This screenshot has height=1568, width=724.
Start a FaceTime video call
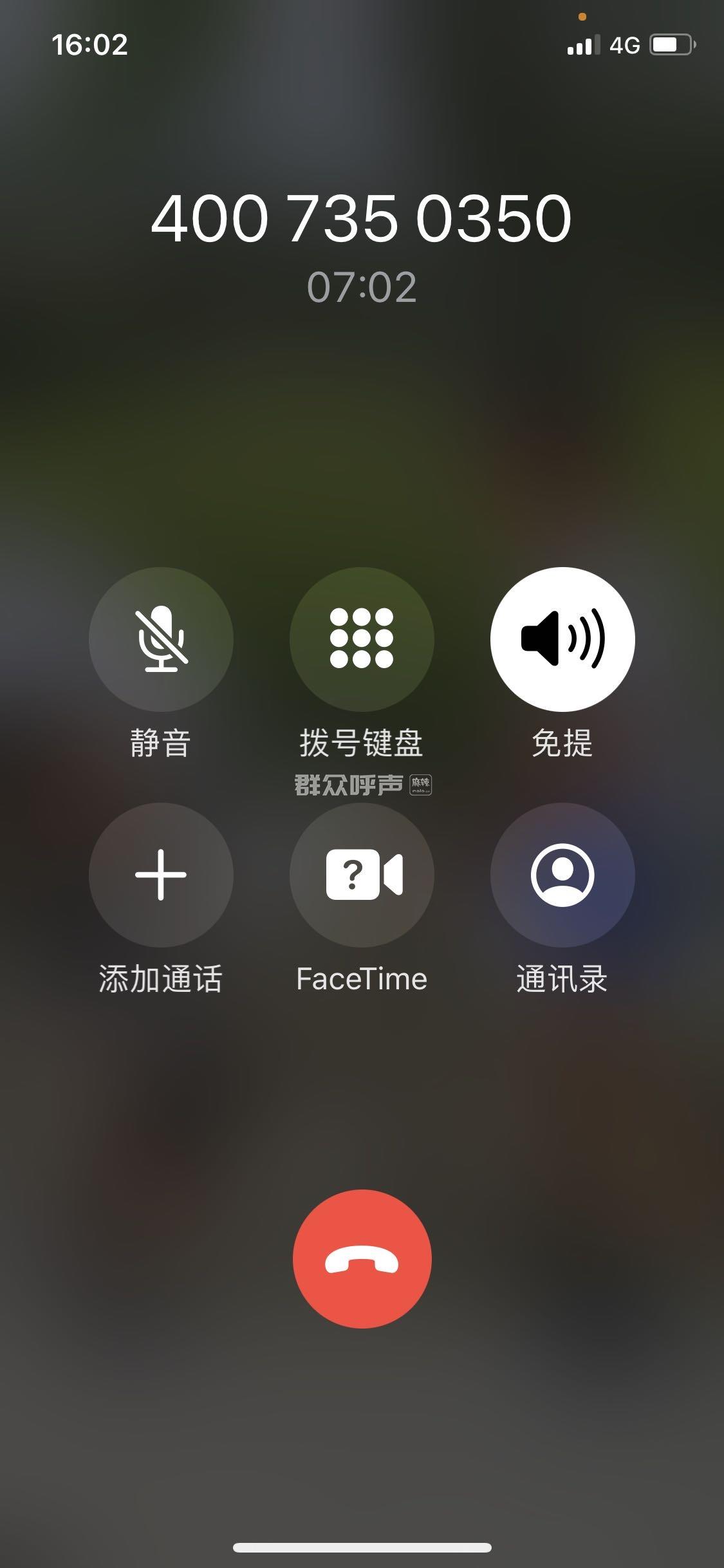point(362,874)
